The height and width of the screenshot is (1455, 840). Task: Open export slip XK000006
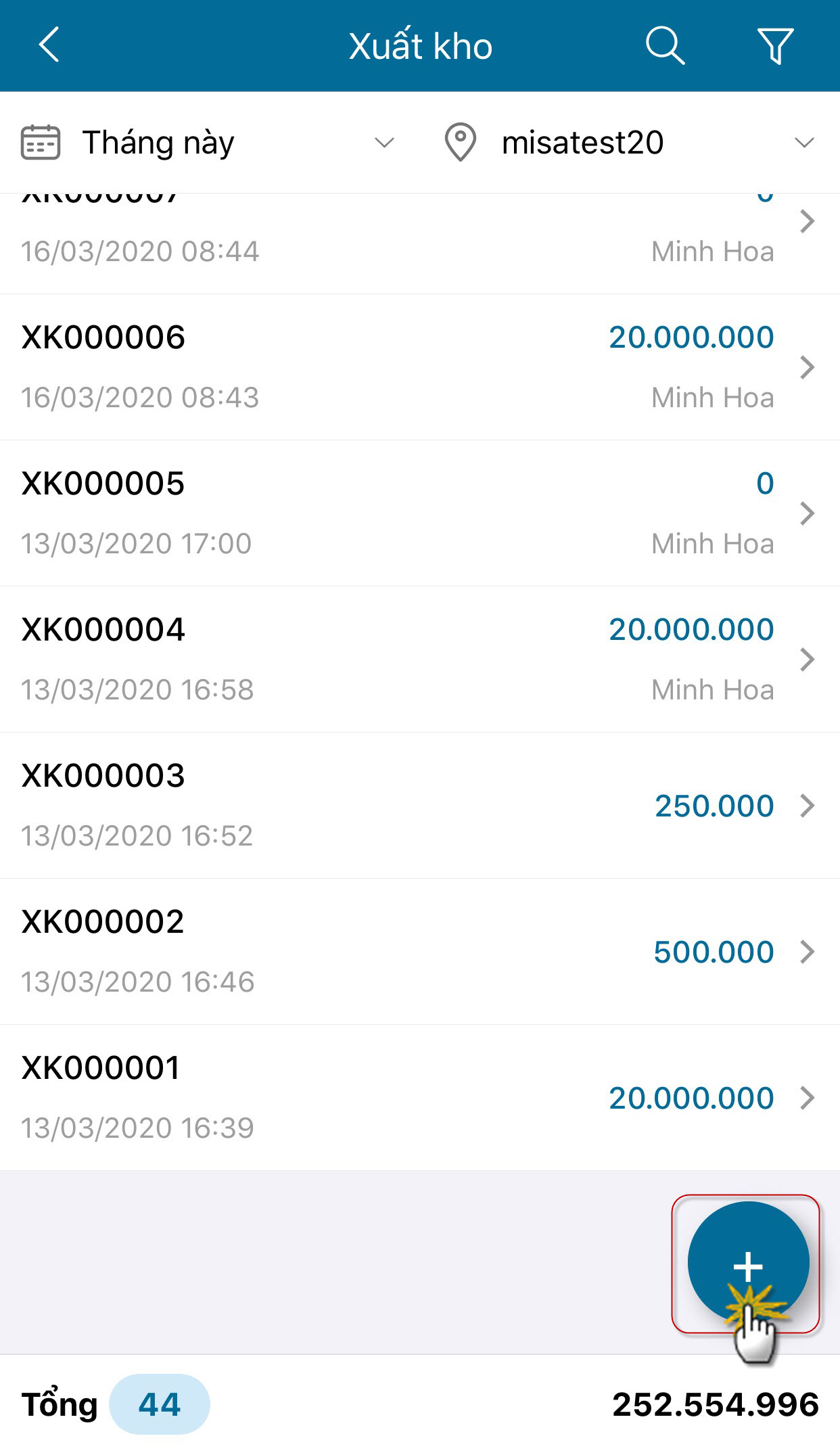(419, 367)
